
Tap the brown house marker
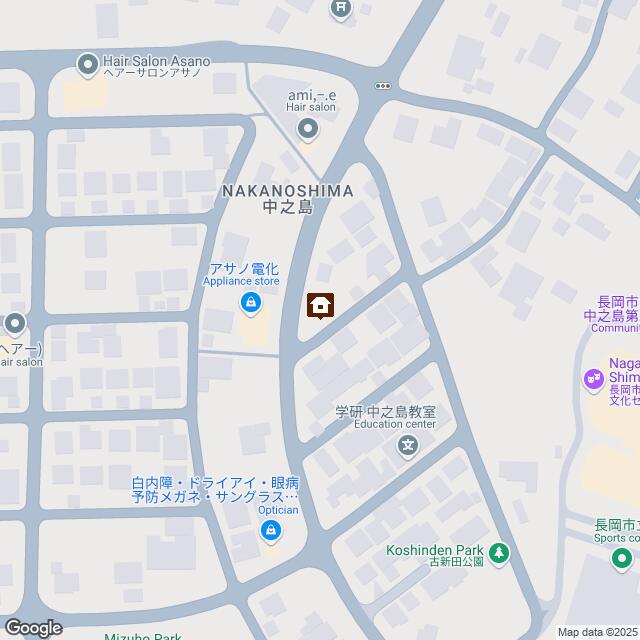(x=320, y=306)
